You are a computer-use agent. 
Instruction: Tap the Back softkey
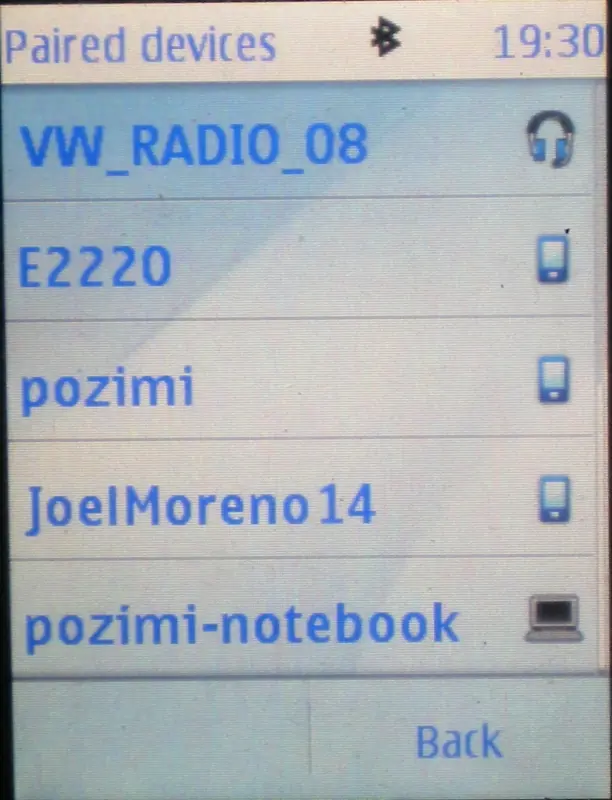pos(459,741)
